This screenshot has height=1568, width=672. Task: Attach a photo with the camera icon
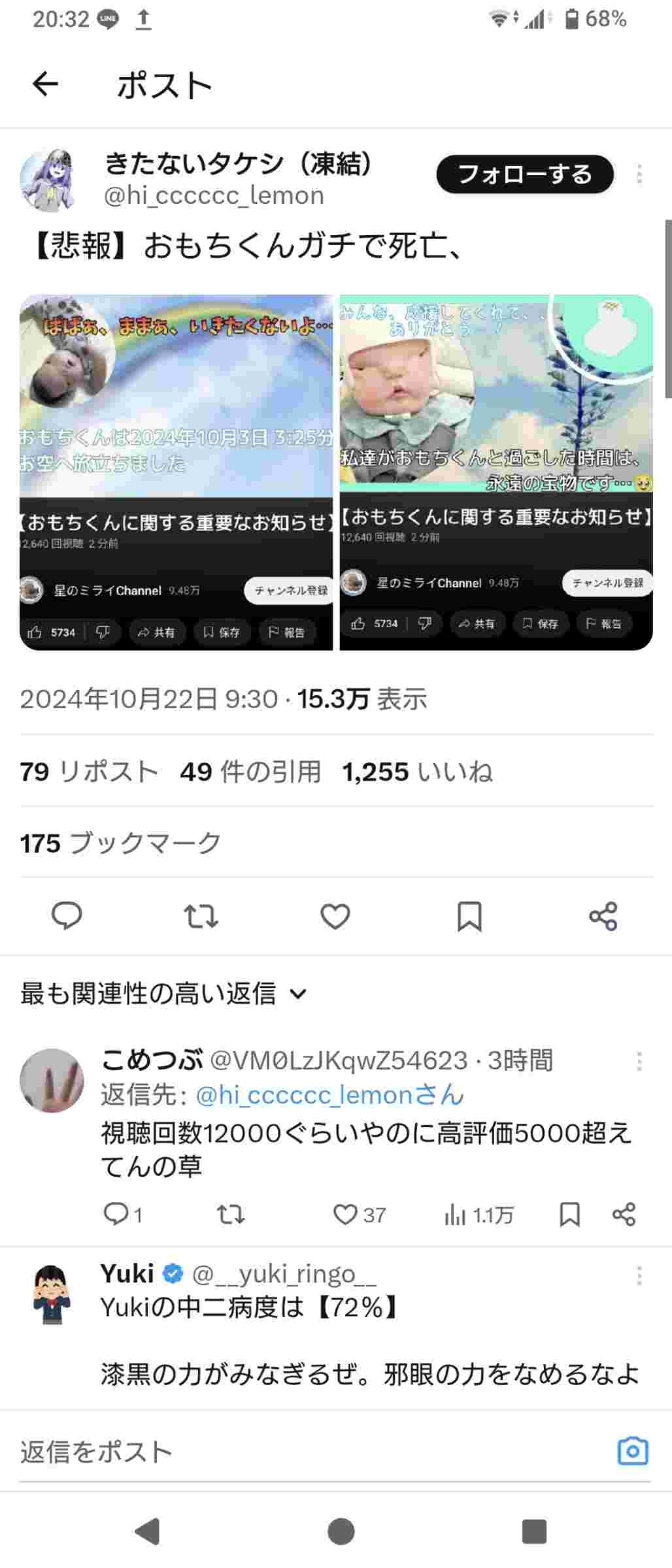point(632,1451)
